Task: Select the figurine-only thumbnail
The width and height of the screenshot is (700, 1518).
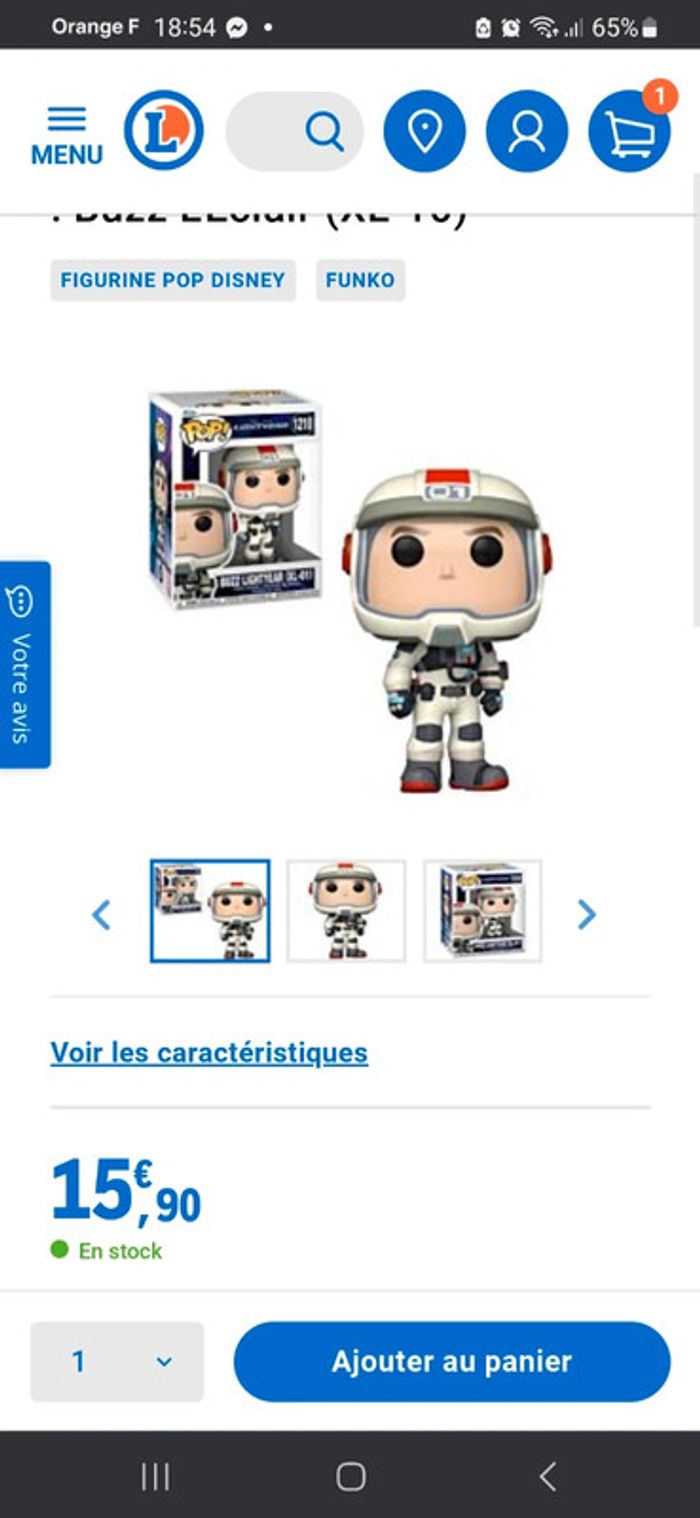Action: (x=346, y=911)
